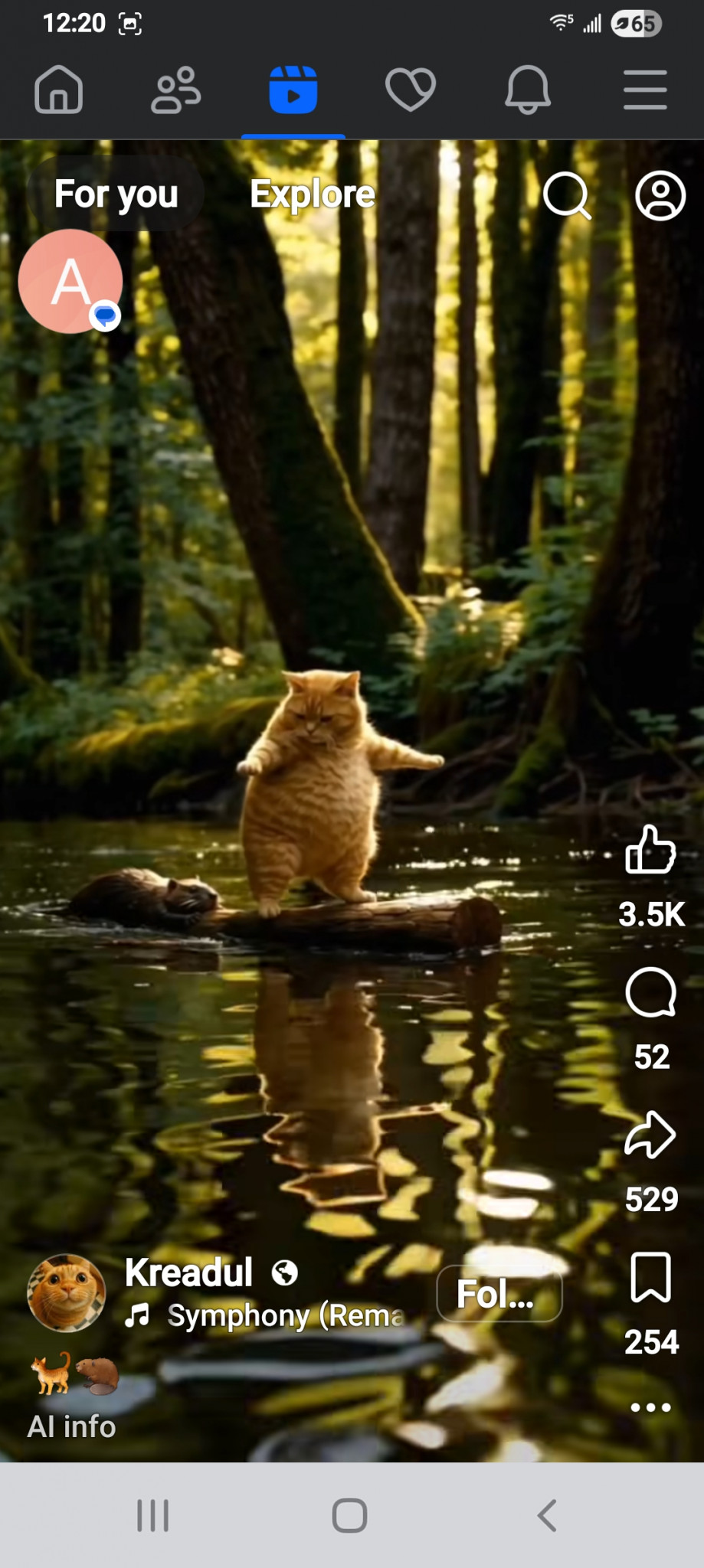The width and height of the screenshot is (704, 1568).
Task: Follow Kreadul
Action: click(499, 1295)
